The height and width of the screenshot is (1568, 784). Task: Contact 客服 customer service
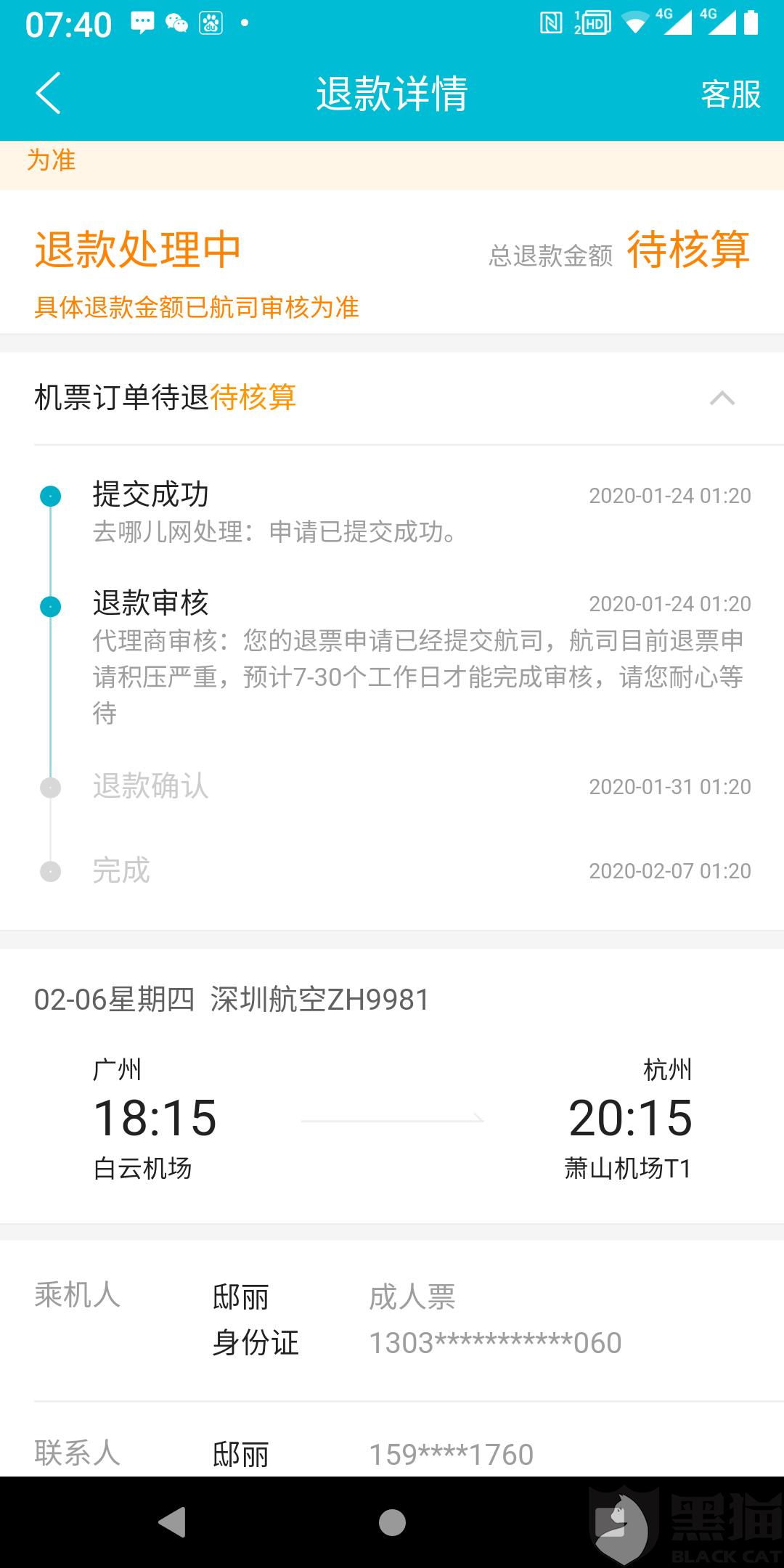(x=730, y=94)
